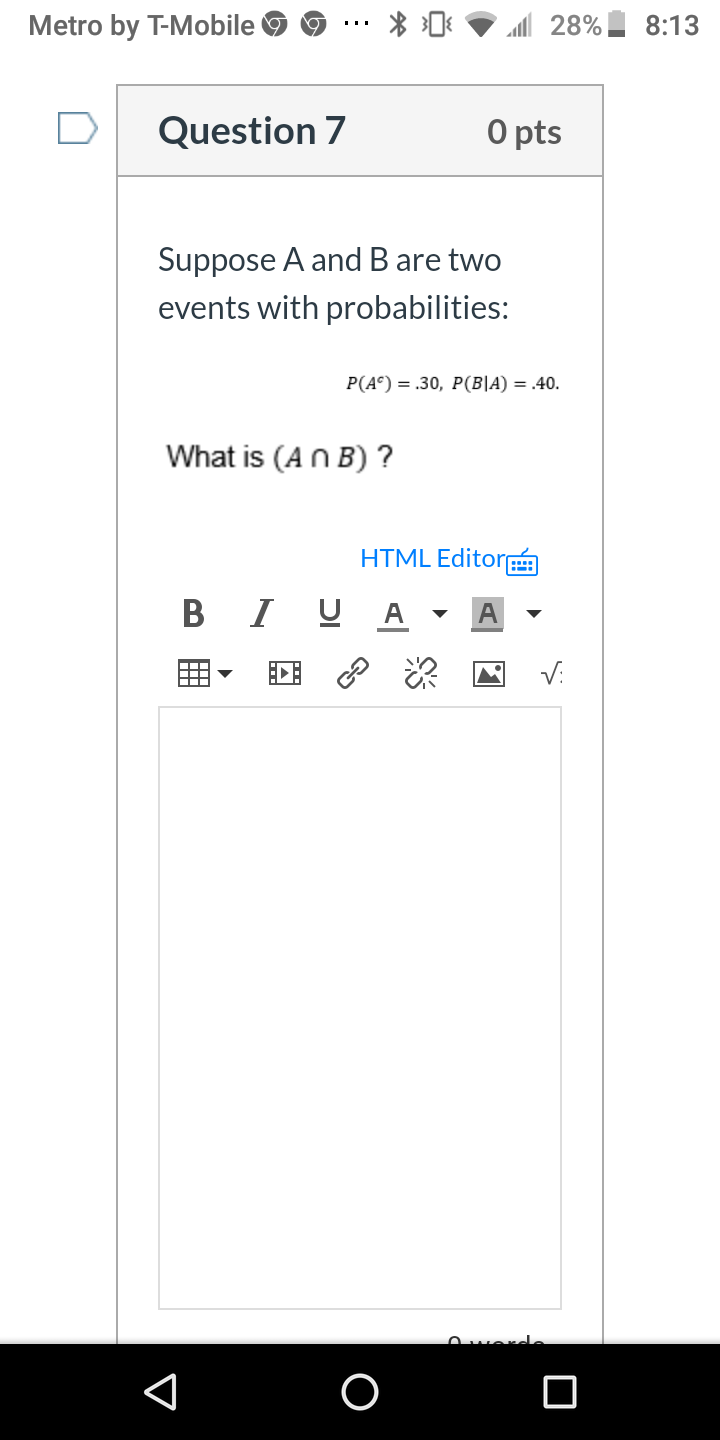720x1440 pixels.
Task: Open the insert table menu
Action: (x=204, y=674)
